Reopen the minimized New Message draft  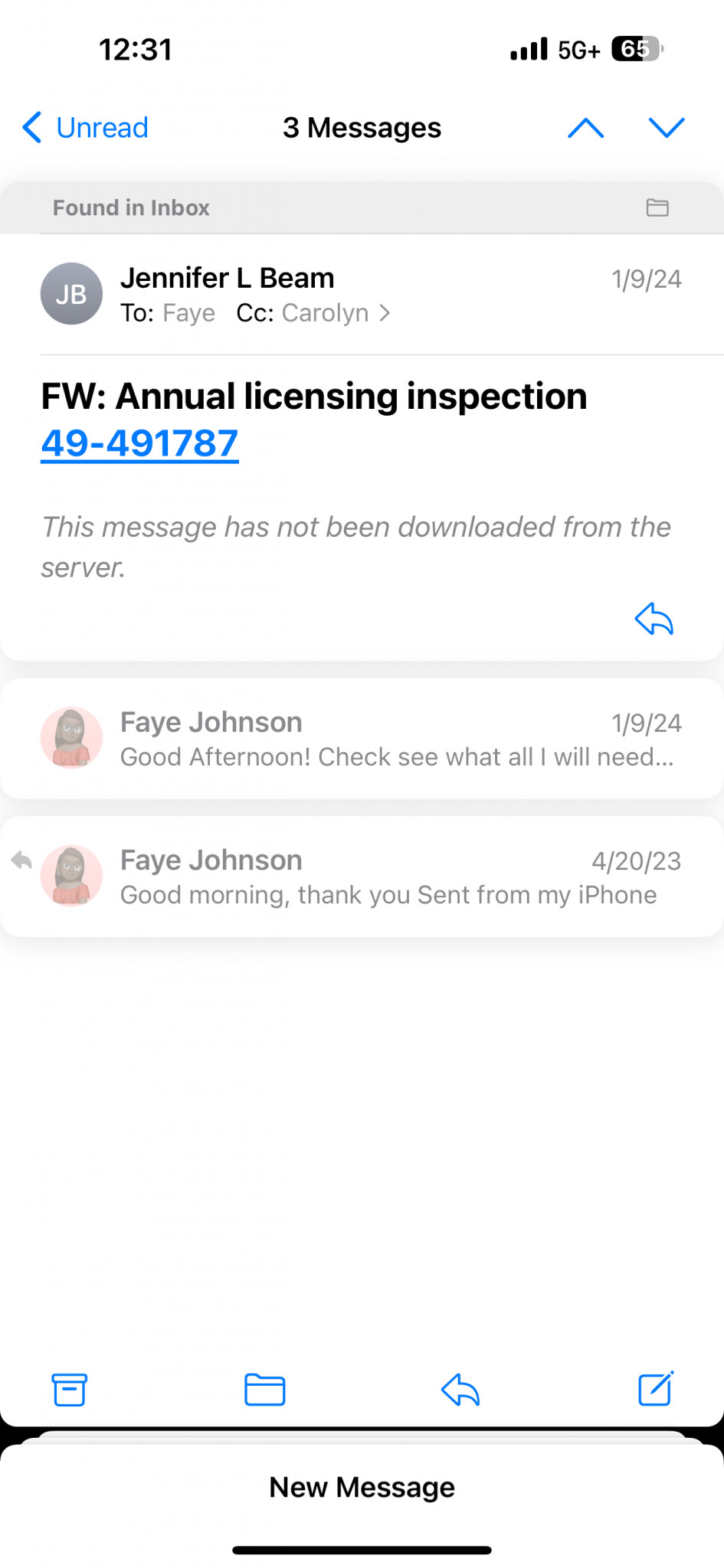pyautogui.click(x=362, y=1488)
